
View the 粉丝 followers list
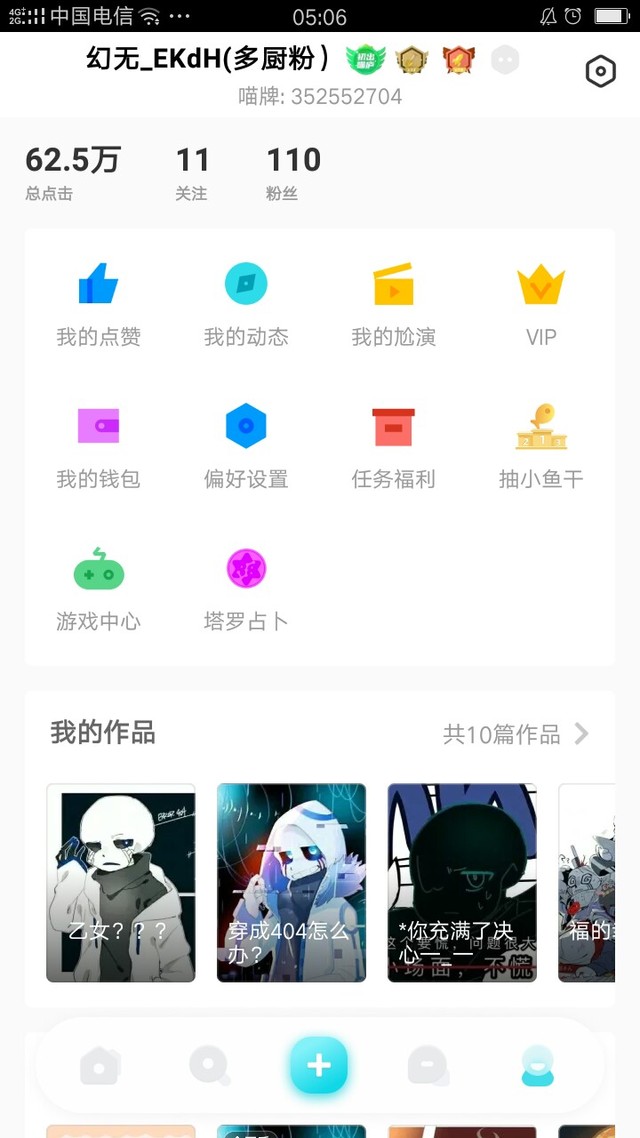(292, 171)
